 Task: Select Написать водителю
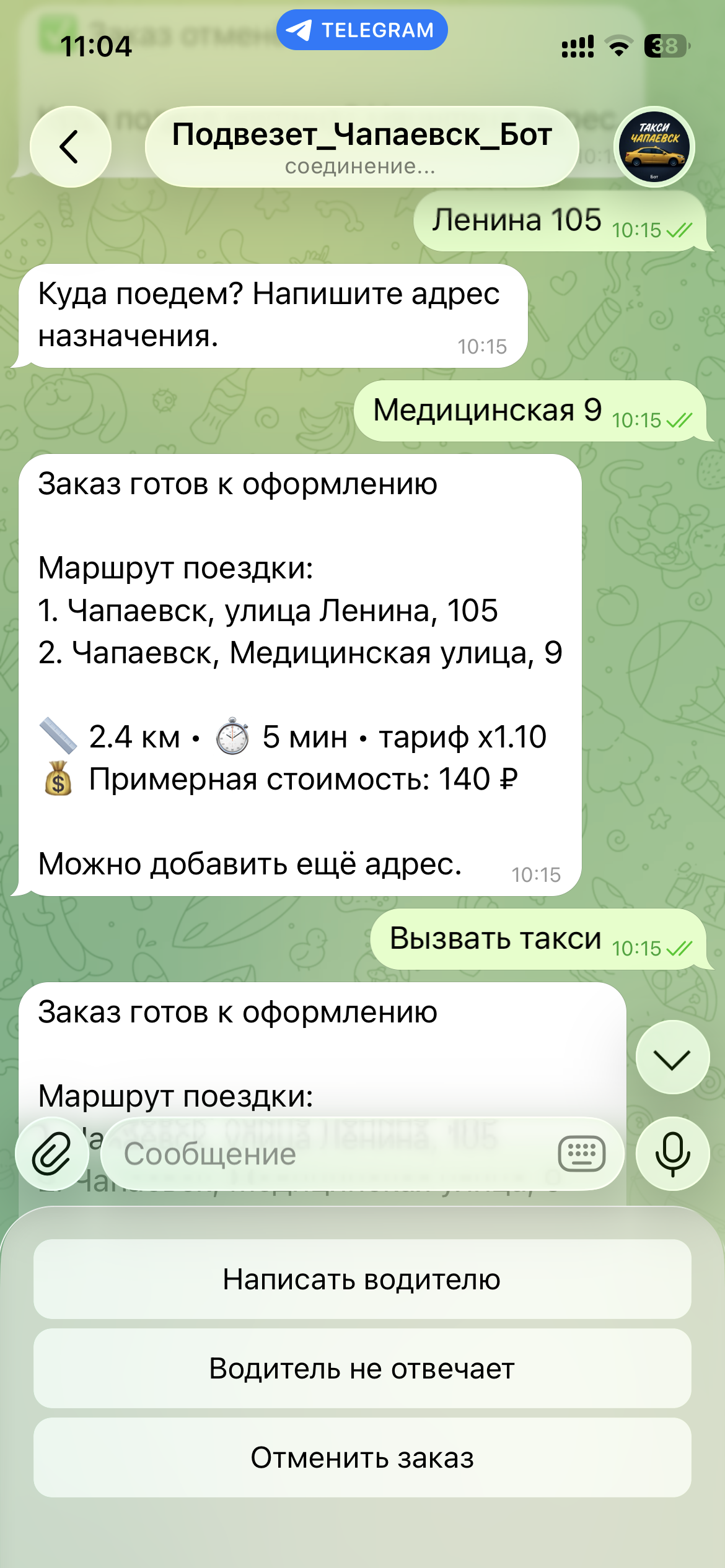(362, 1279)
